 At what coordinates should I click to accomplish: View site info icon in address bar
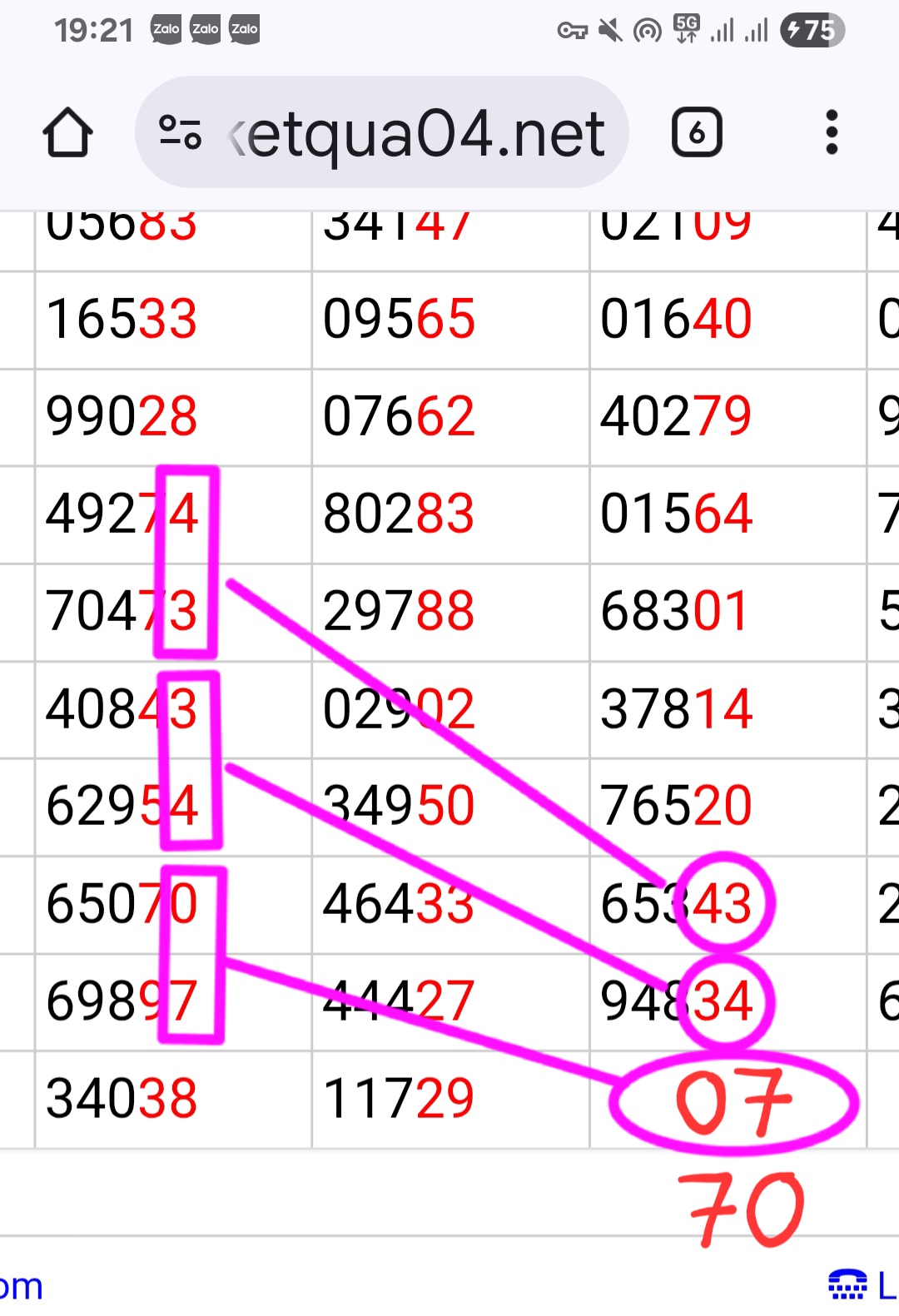(x=180, y=133)
